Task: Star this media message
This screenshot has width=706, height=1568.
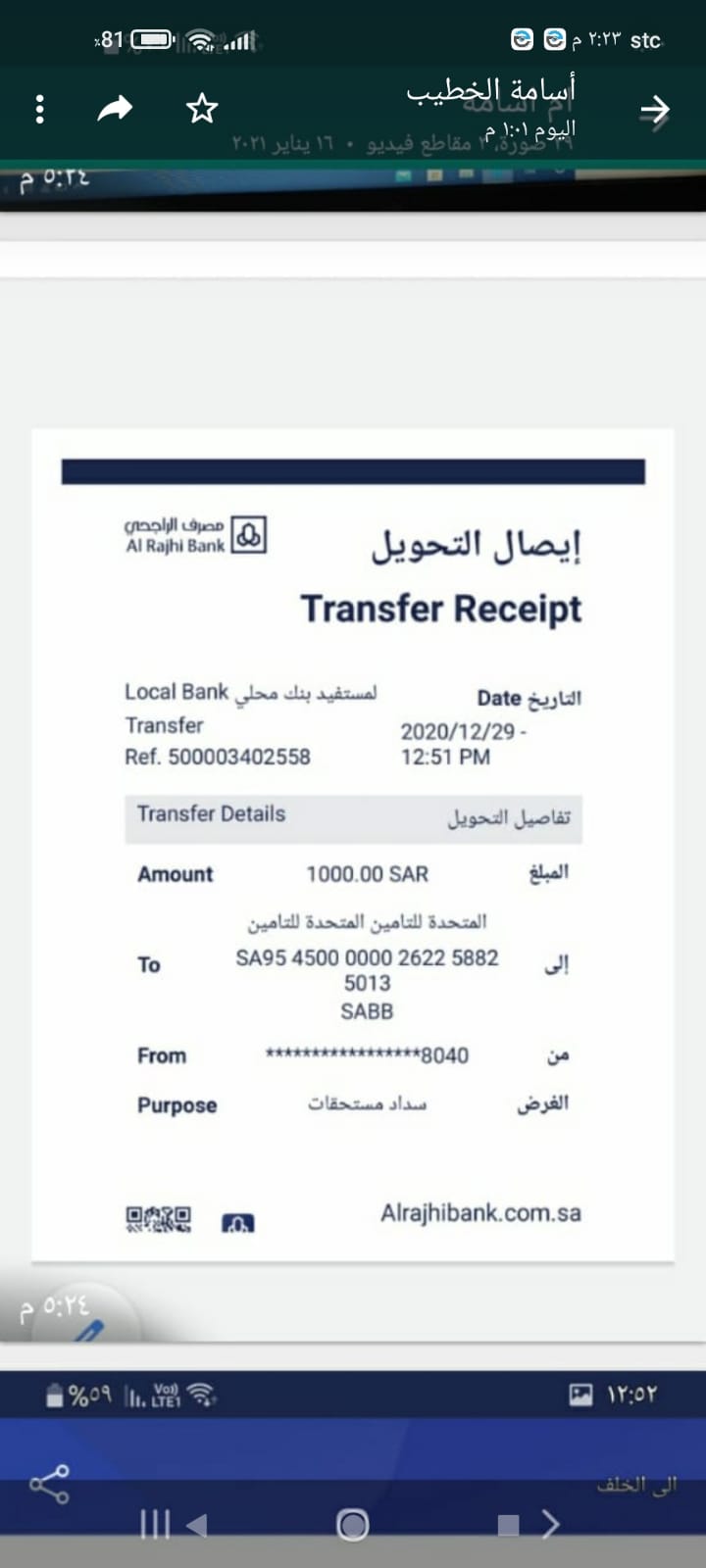Action: 202,109
